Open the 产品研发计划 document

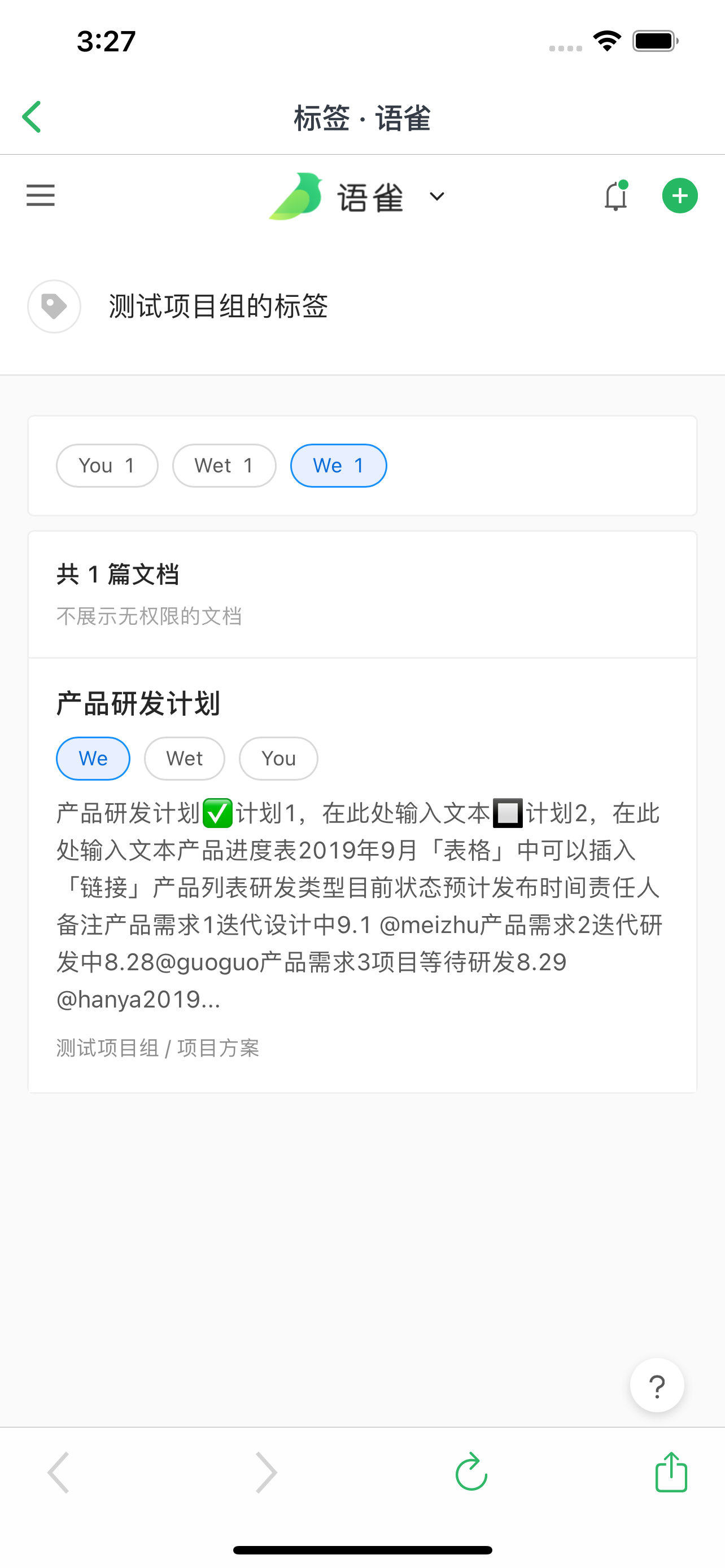click(x=138, y=703)
